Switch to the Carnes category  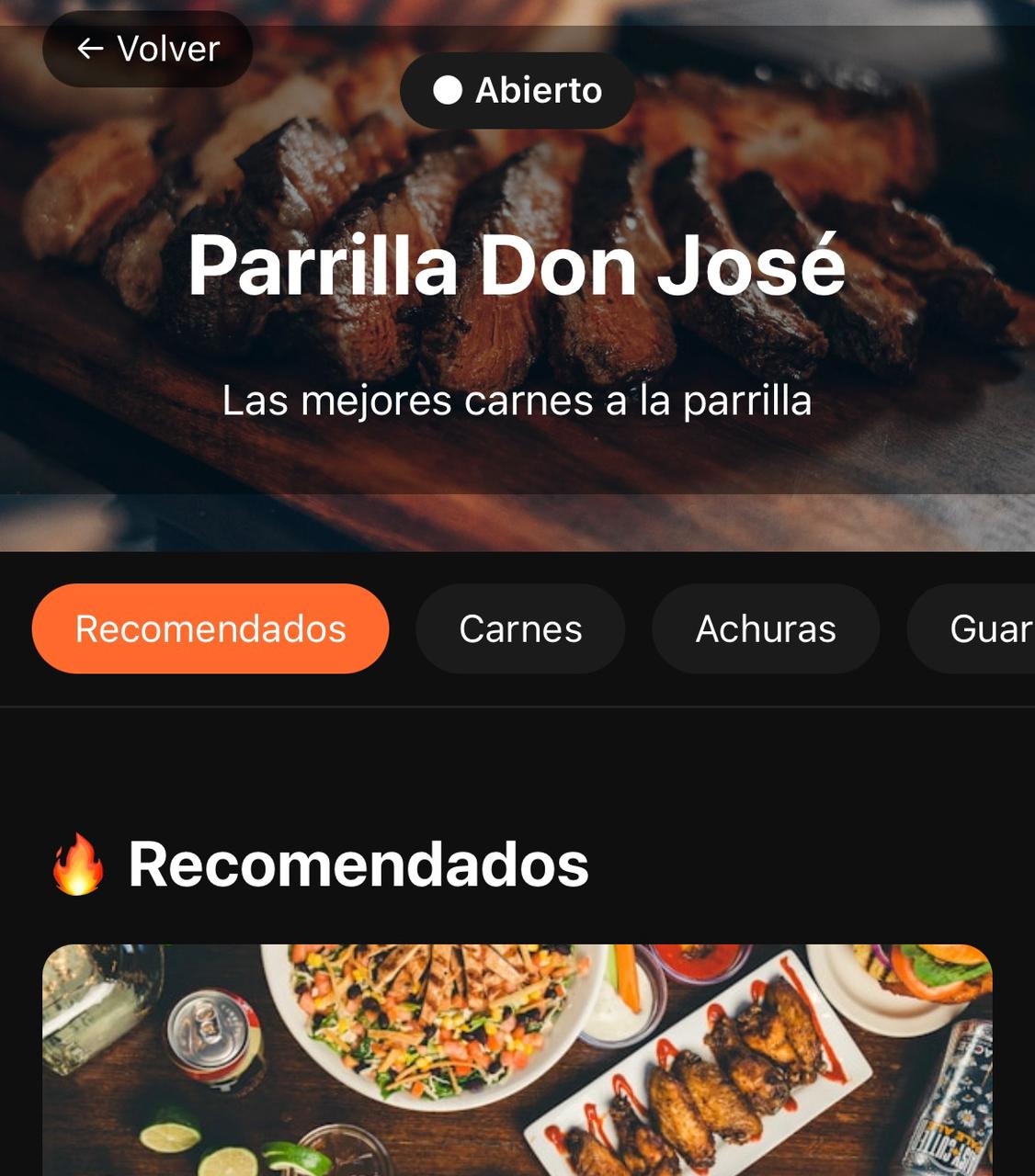[x=520, y=629]
